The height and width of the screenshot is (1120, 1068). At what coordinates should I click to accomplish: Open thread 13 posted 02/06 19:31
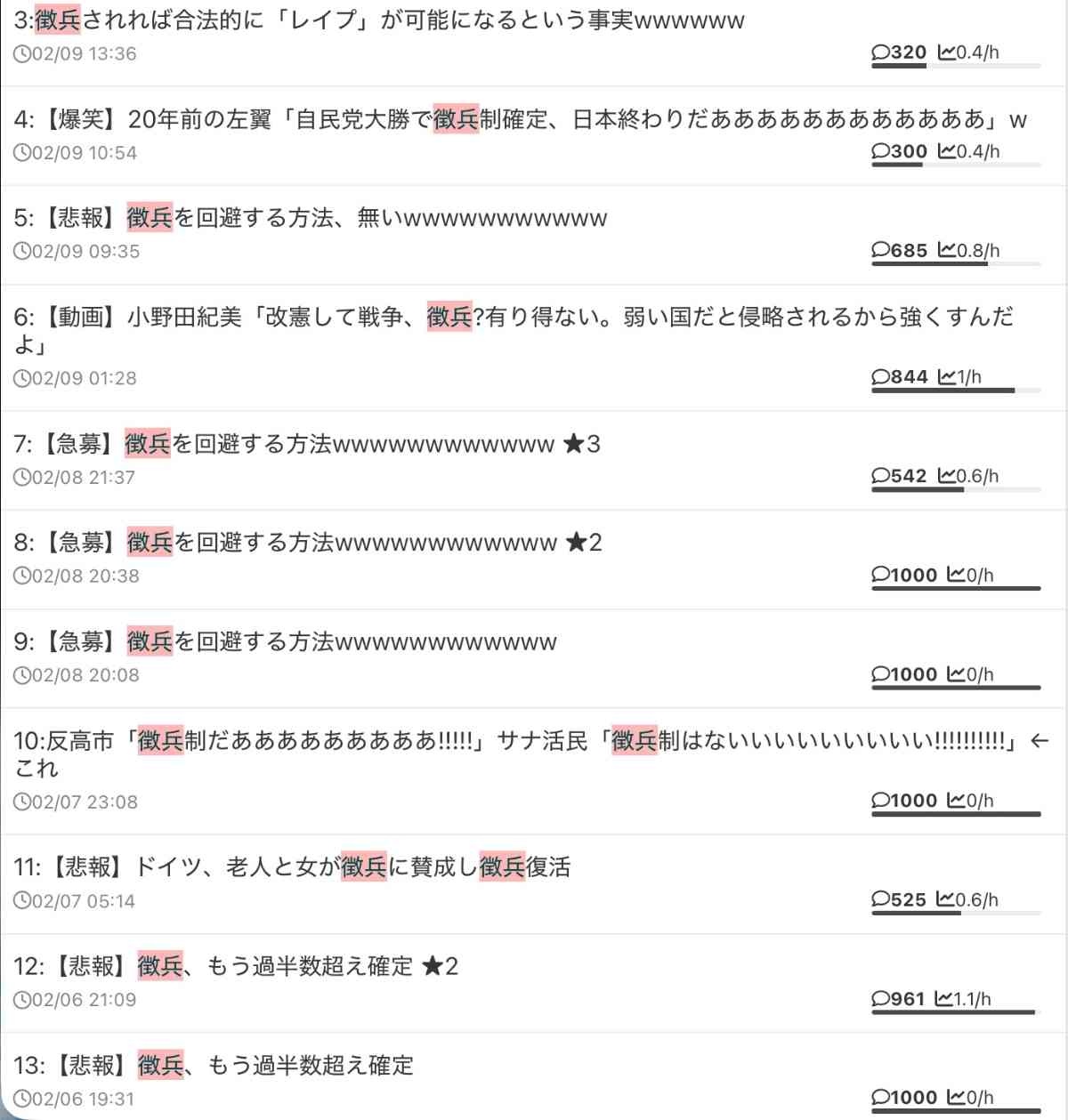pos(214,1066)
